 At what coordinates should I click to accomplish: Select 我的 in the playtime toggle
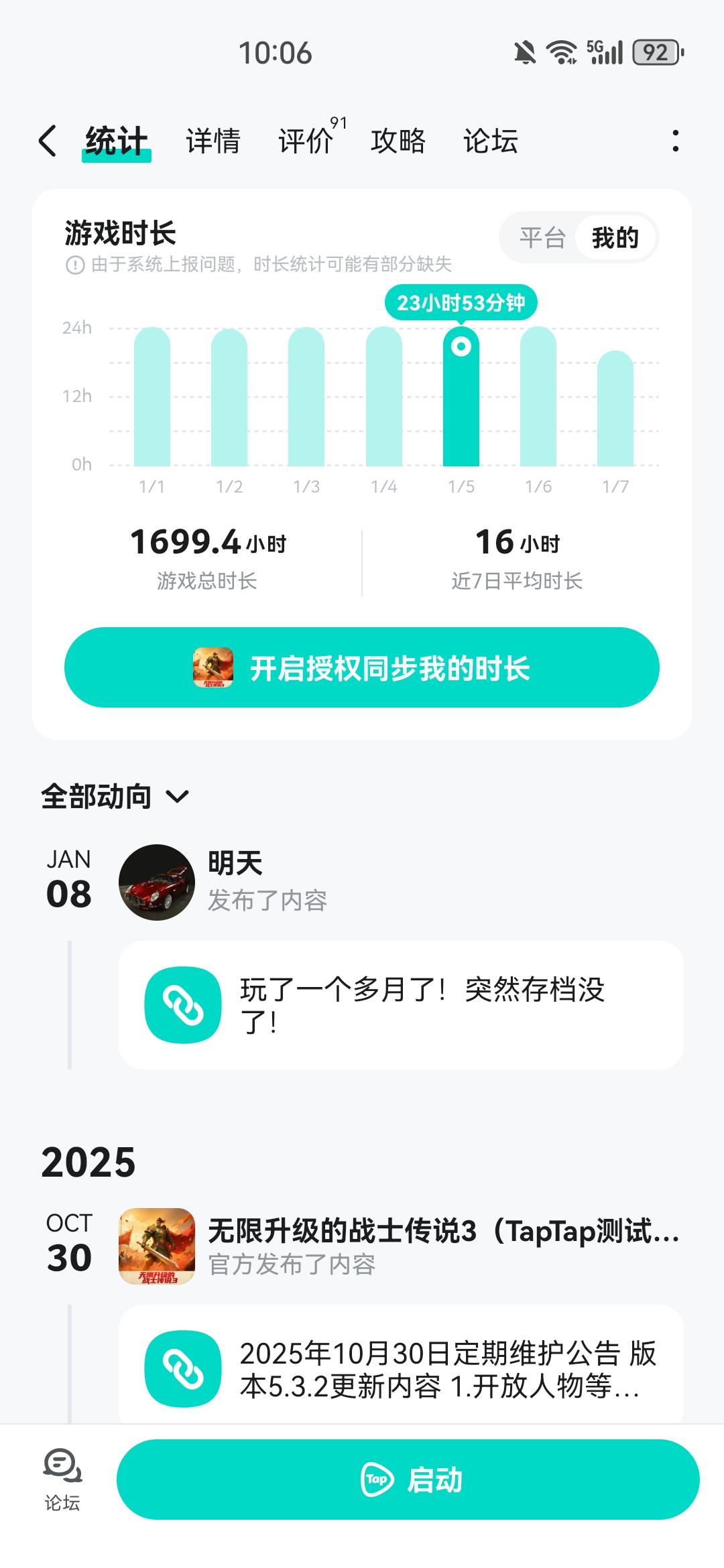click(x=615, y=237)
